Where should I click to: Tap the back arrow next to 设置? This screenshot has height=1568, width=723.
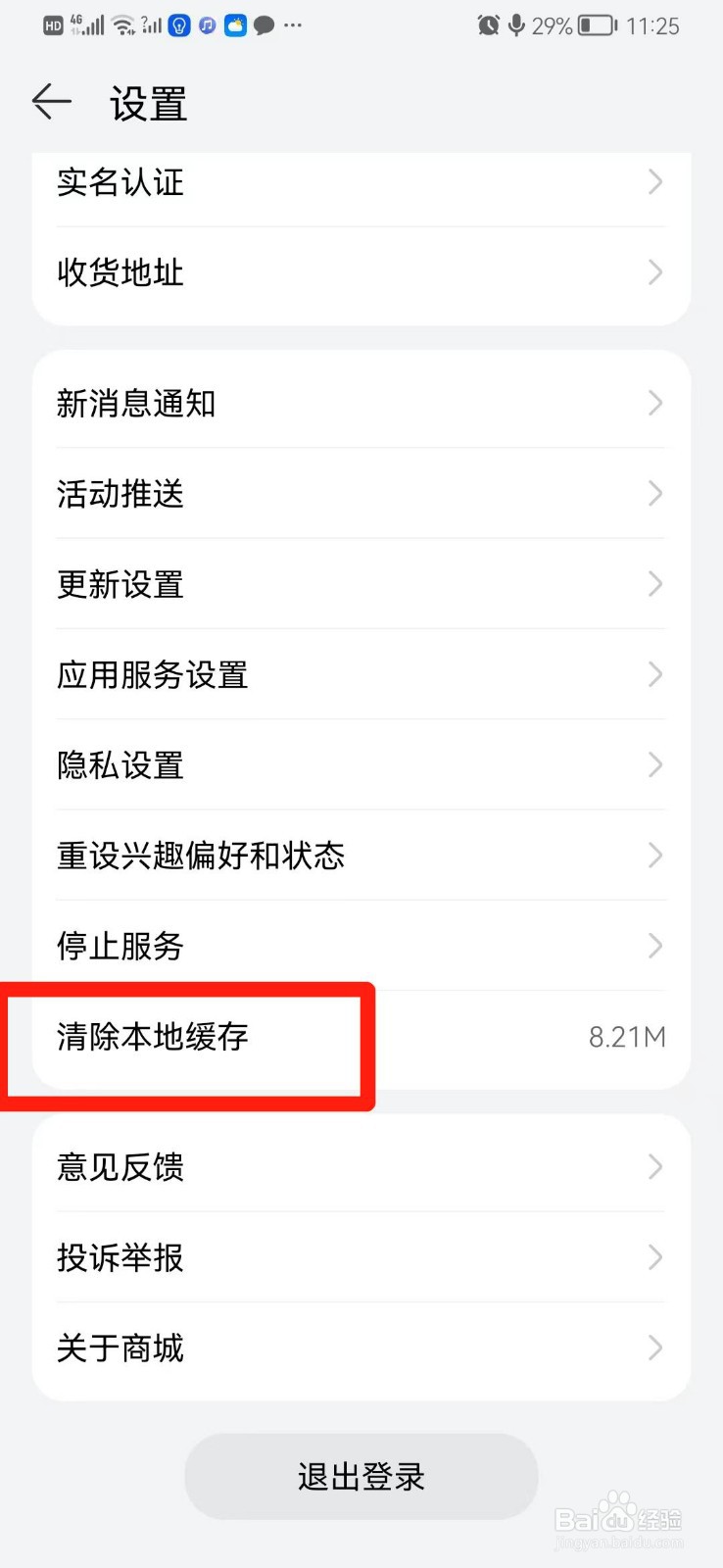(x=50, y=102)
